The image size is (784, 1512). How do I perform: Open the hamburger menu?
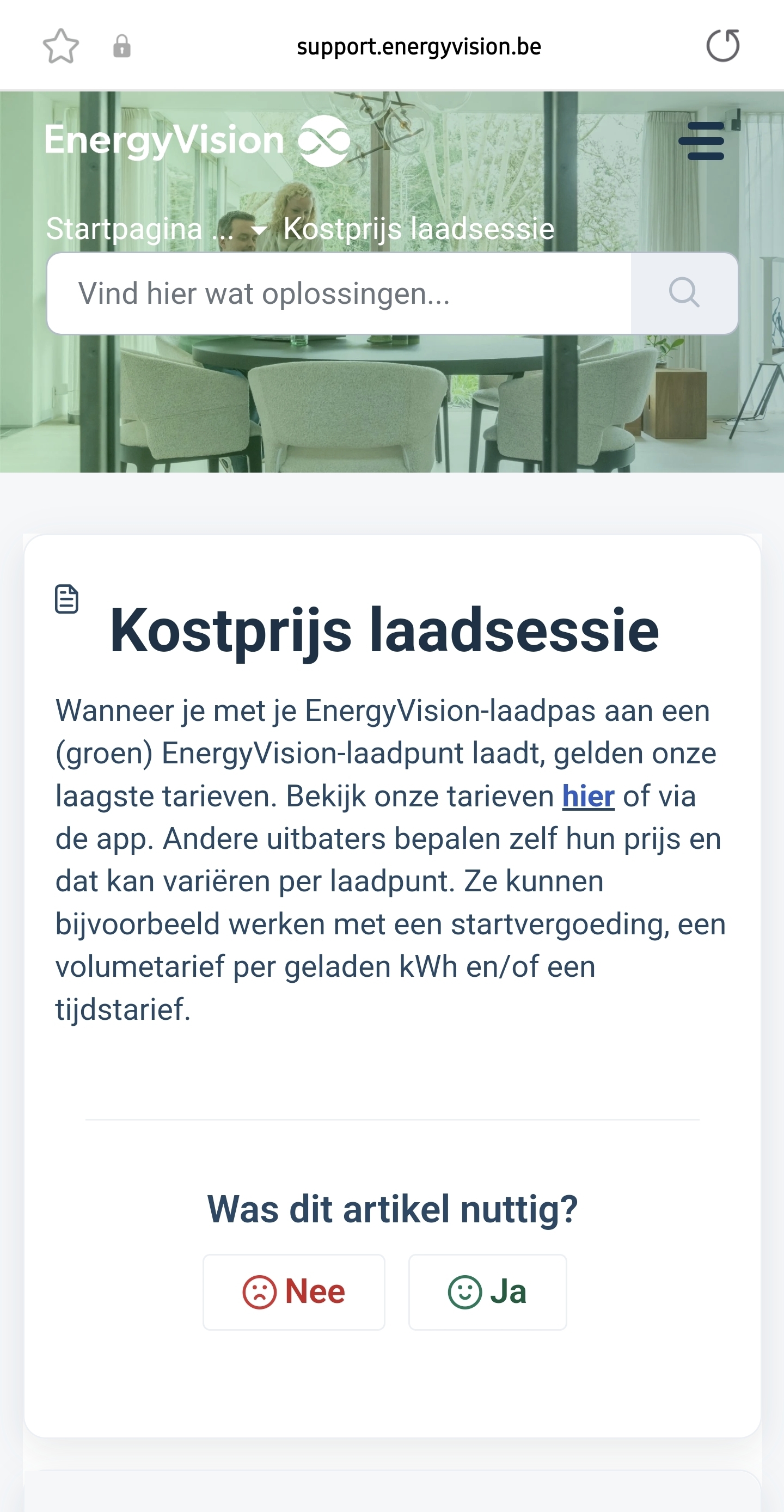[701, 141]
